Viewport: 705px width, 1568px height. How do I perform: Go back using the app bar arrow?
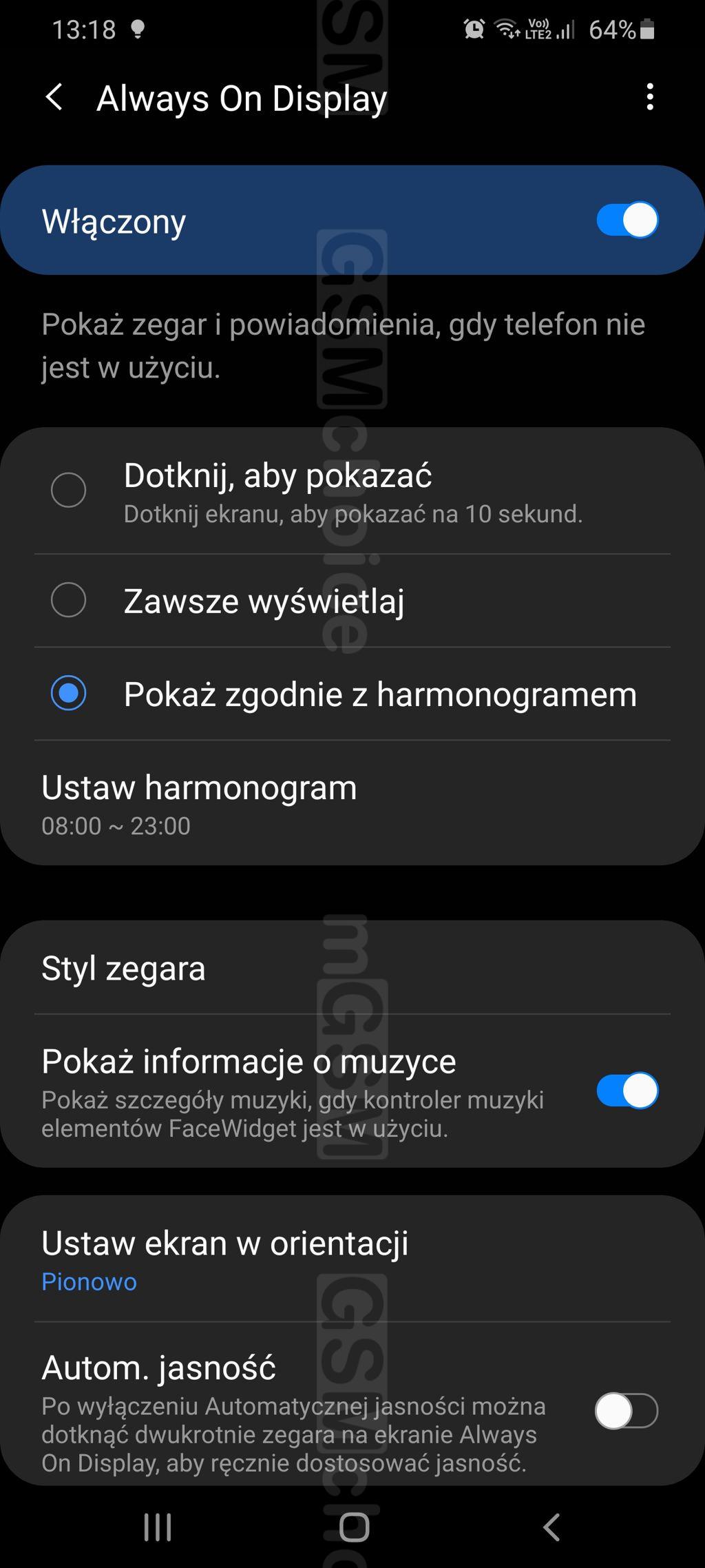[x=54, y=98]
